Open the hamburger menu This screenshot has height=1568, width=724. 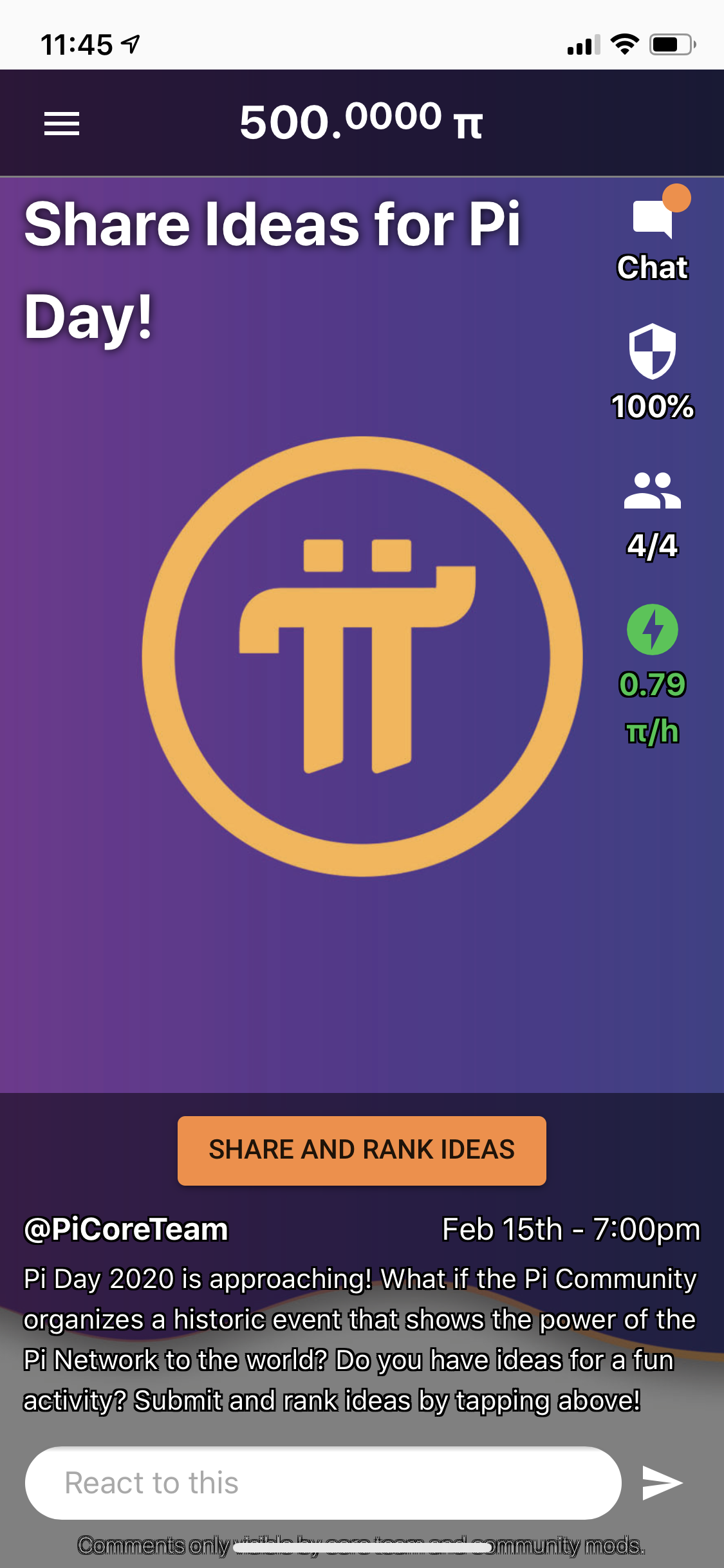[62, 124]
